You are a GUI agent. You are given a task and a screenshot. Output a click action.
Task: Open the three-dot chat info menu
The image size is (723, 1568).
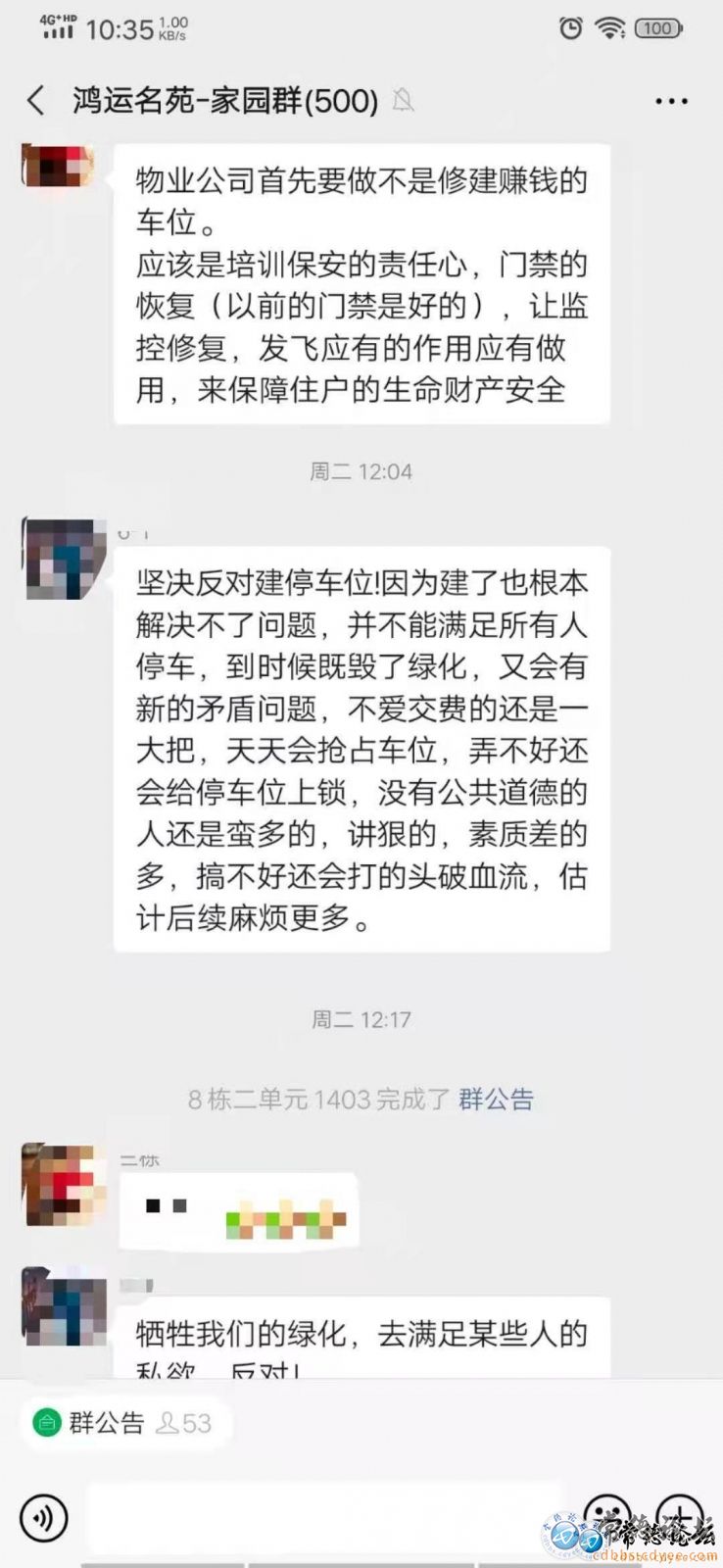(x=671, y=101)
